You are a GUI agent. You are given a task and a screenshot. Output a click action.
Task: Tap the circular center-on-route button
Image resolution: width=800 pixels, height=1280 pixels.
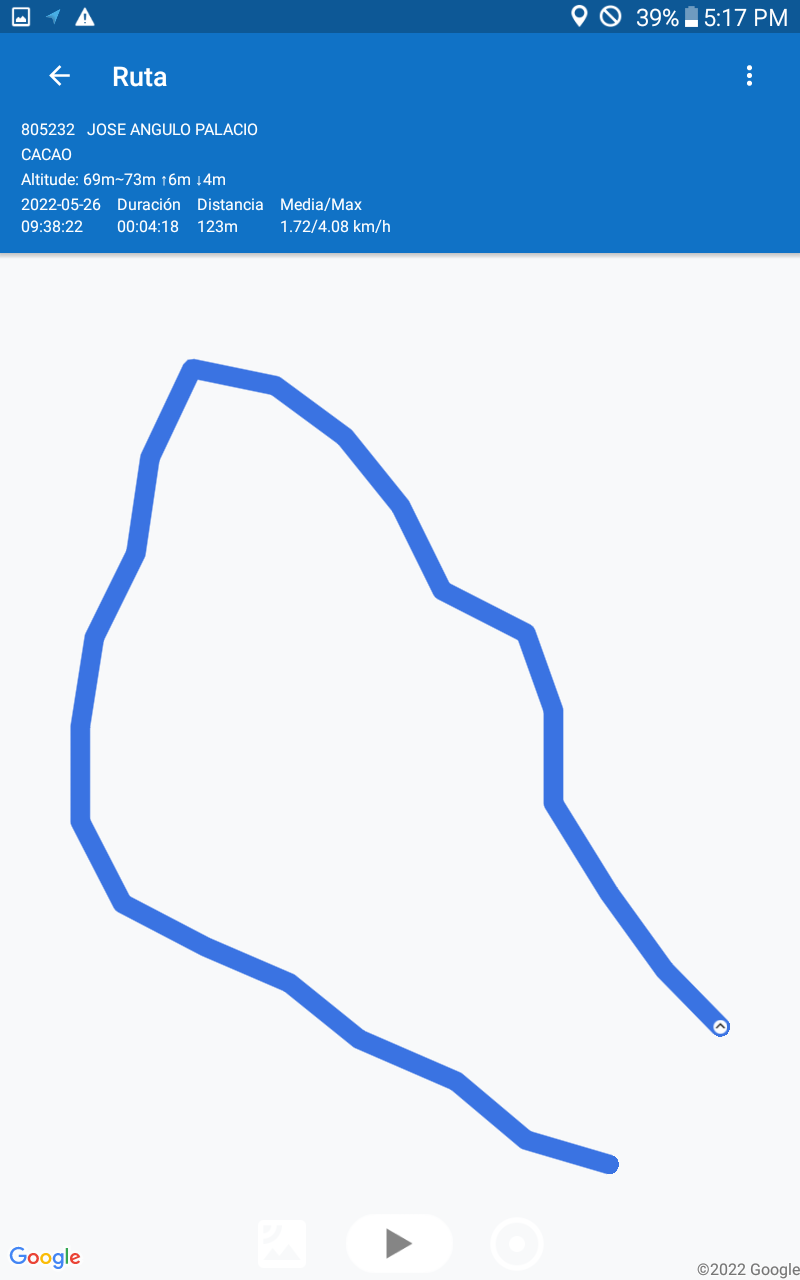517,1244
